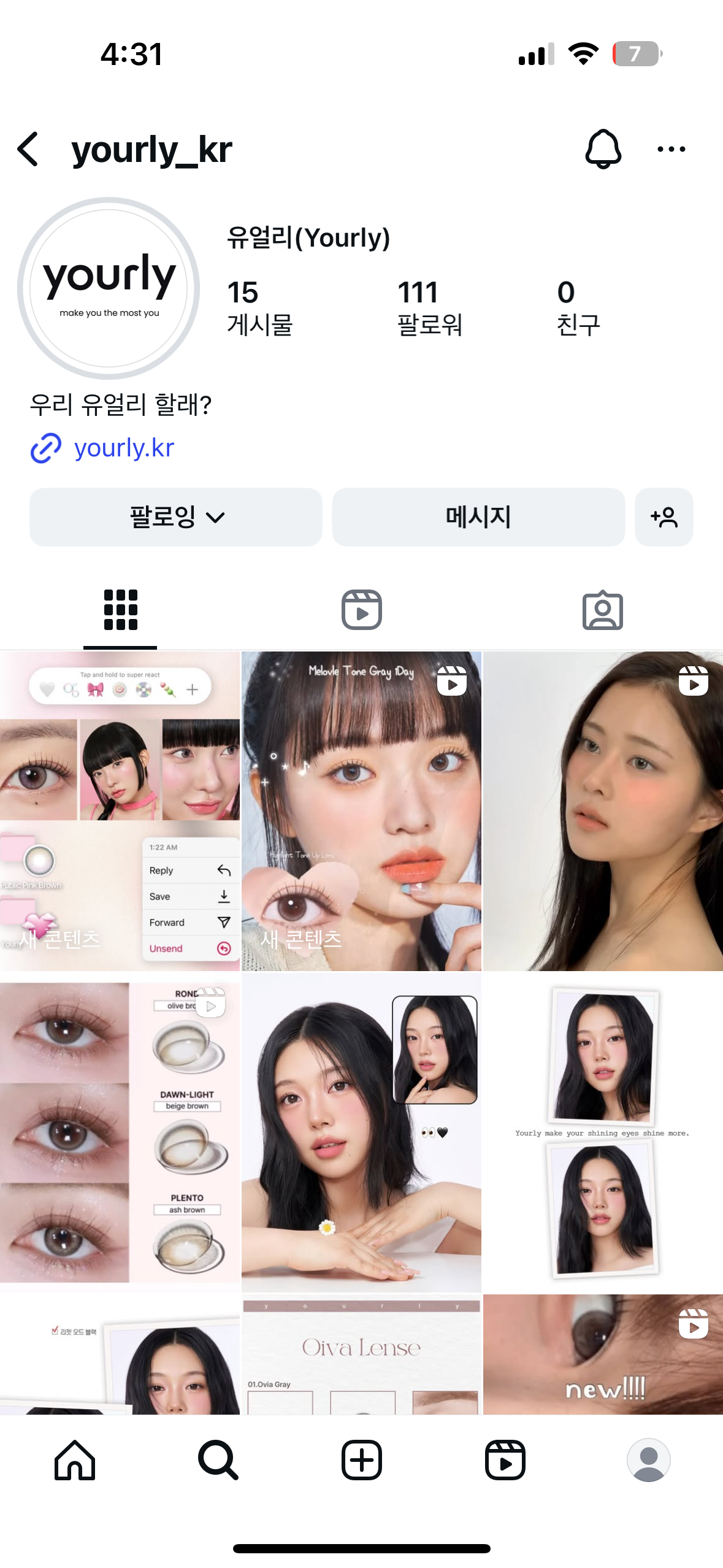Open search and explore
Viewport: 723px width, 1568px height.
pos(218,1460)
